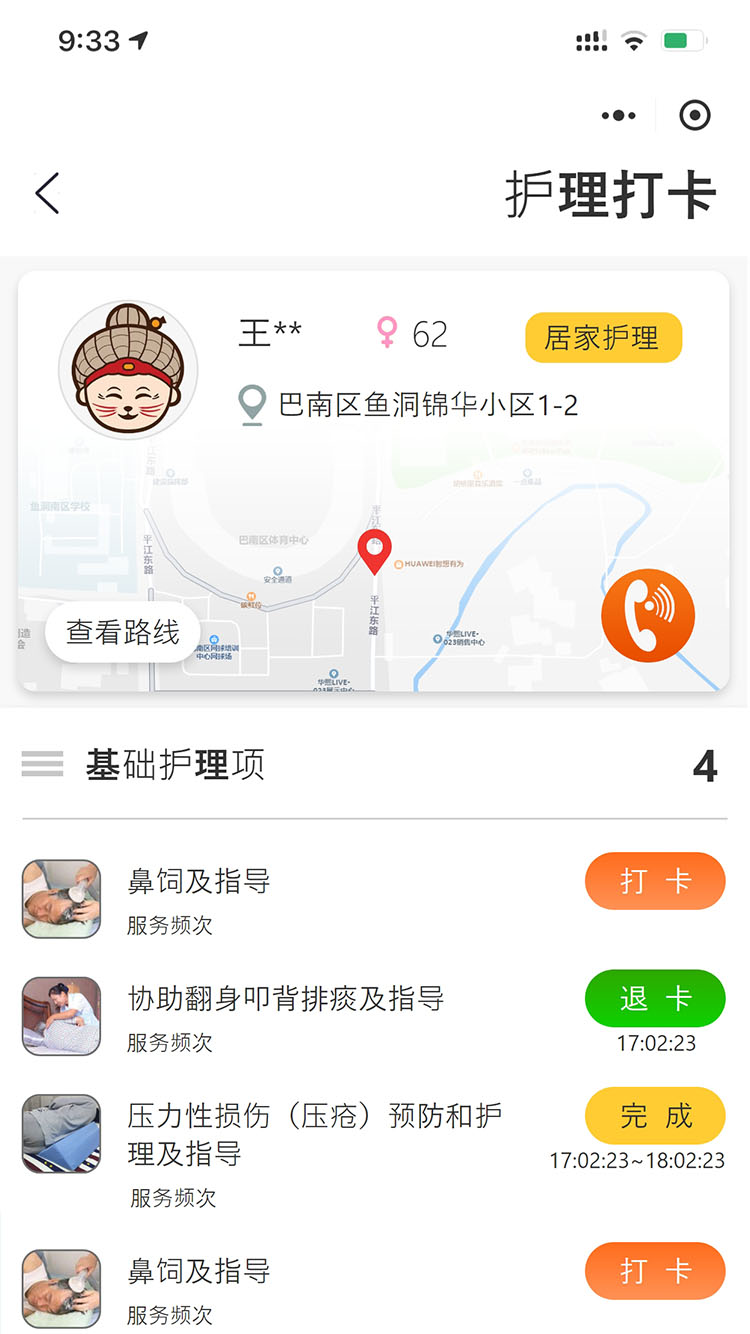
Task: Open the 压力性损伤（压疮）预防和护理及指导 item
Action: [314, 1134]
